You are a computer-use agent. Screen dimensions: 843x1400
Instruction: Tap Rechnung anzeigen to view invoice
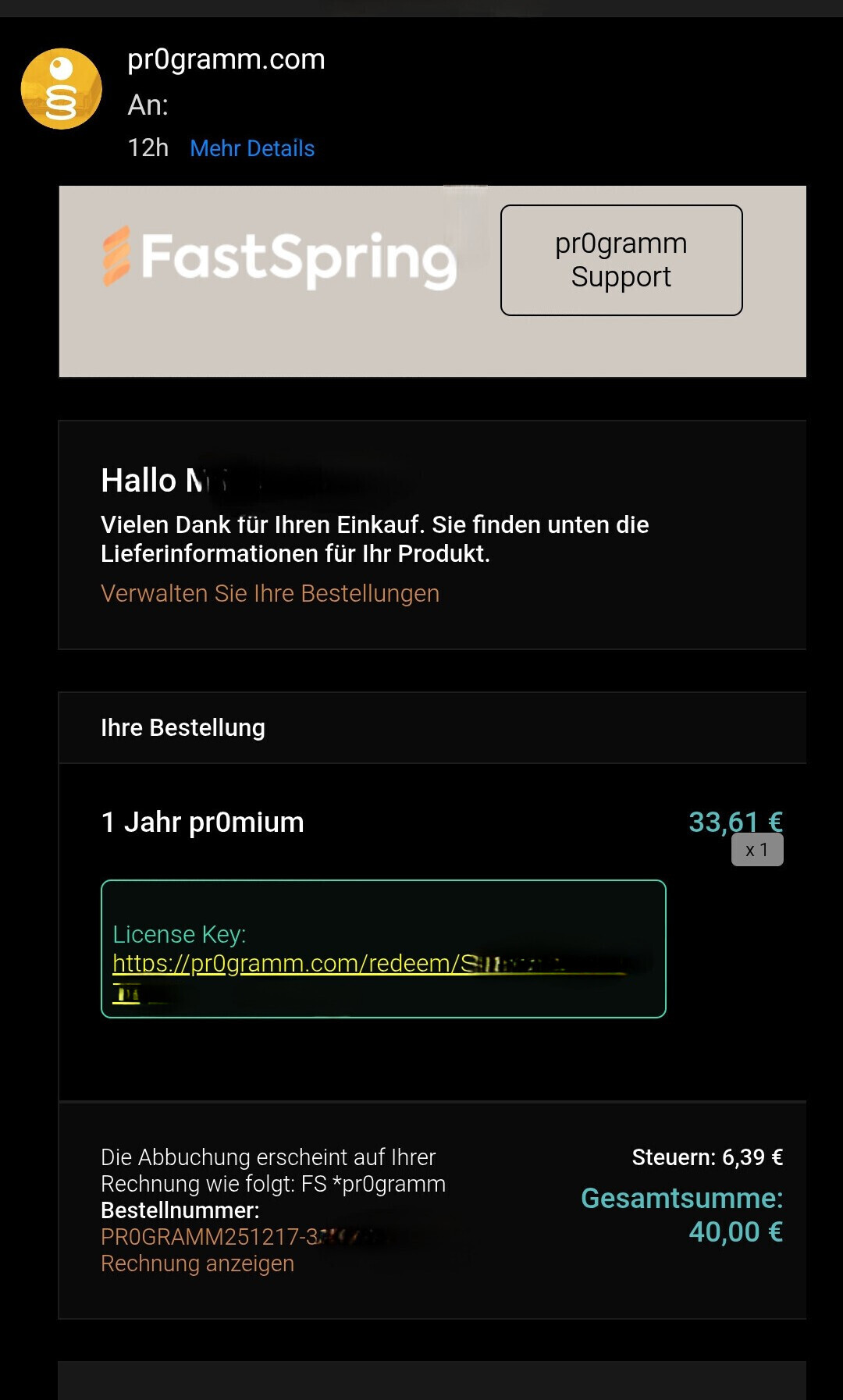197,1263
